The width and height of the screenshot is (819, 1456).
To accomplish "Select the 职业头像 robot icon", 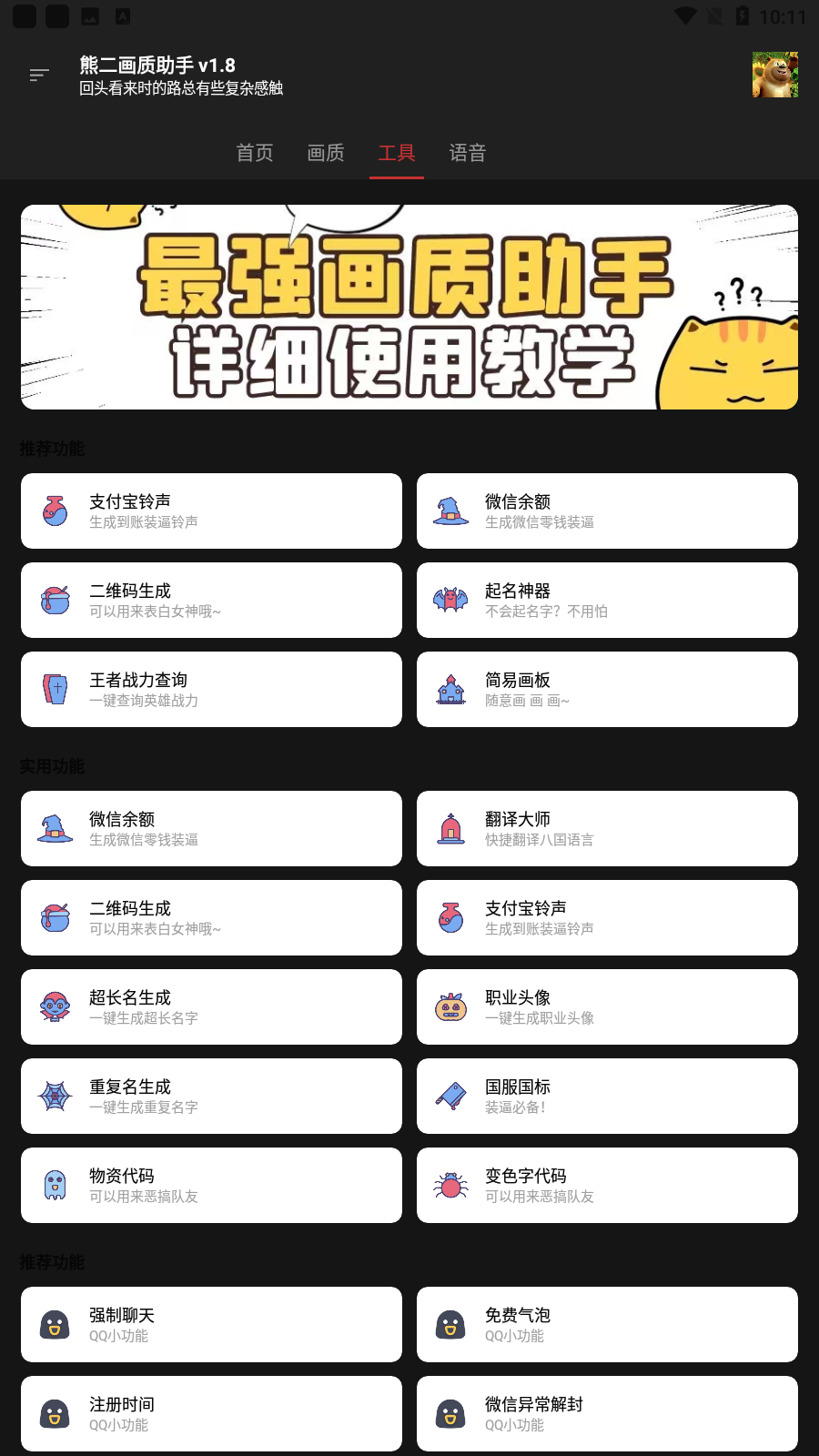I will tap(450, 1006).
